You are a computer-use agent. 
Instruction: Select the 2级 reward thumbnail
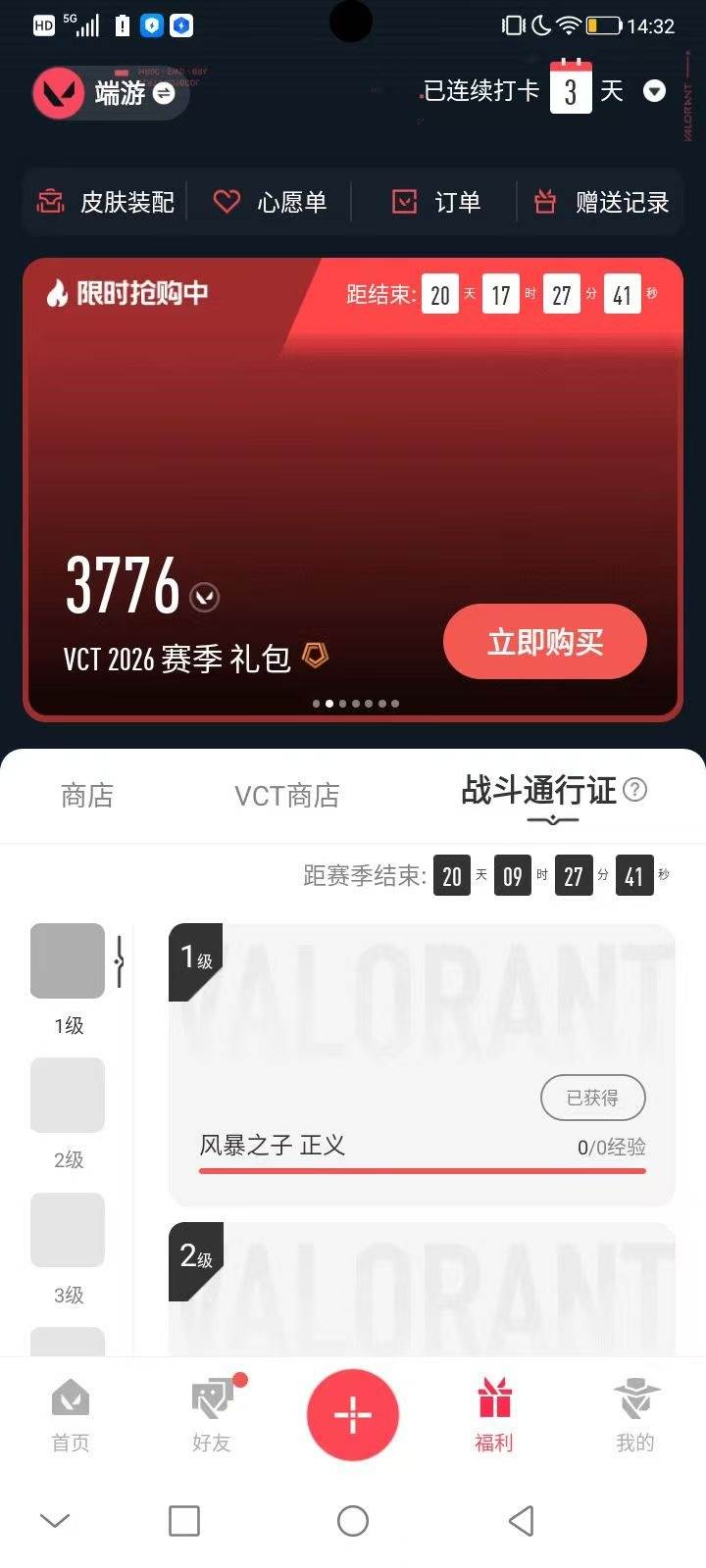pos(67,1095)
